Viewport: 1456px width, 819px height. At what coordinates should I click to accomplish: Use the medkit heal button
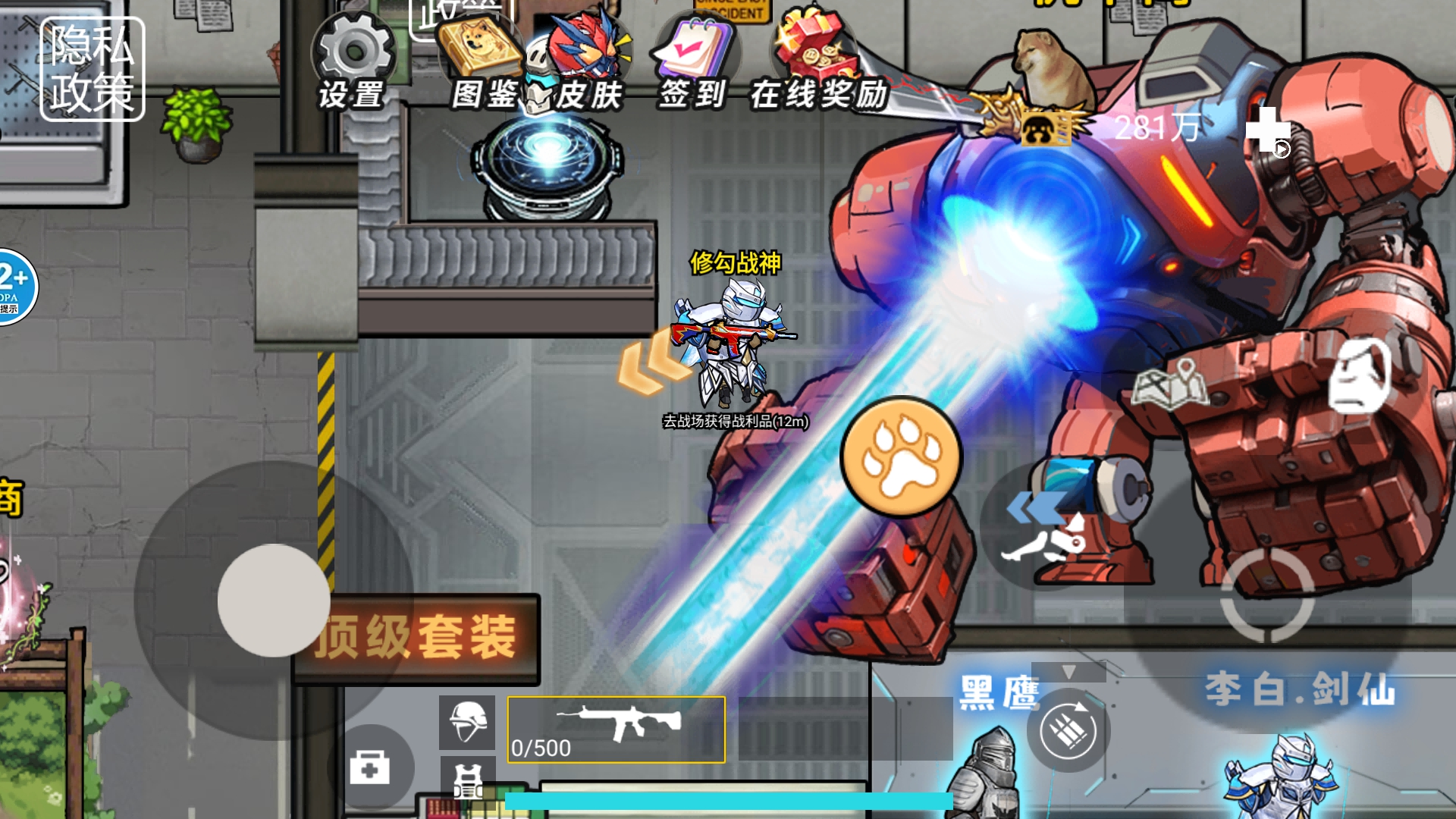pyautogui.click(x=370, y=767)
